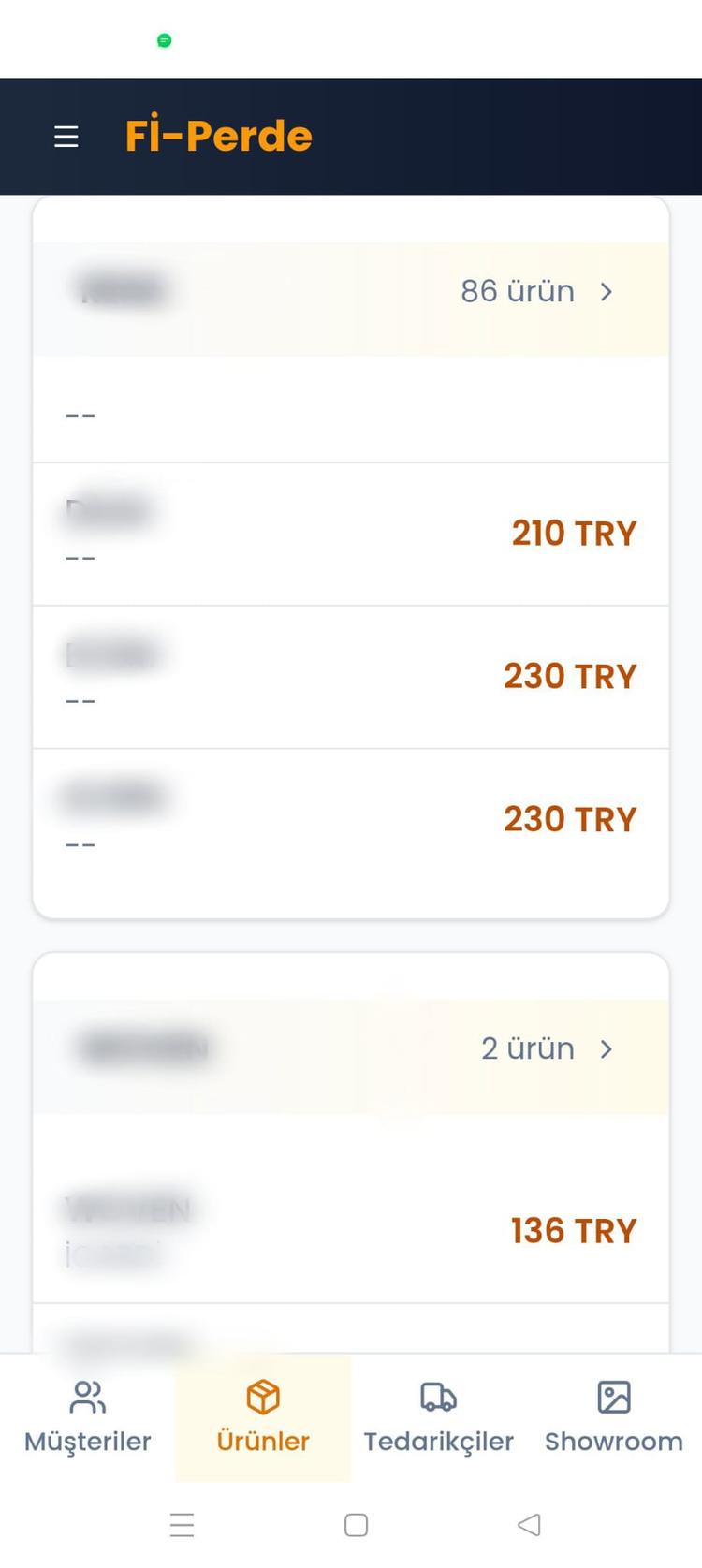Click the Fi-Perde app title
Image resolution: width=702 pixels, height=1568 pixels.
[218, 135]
